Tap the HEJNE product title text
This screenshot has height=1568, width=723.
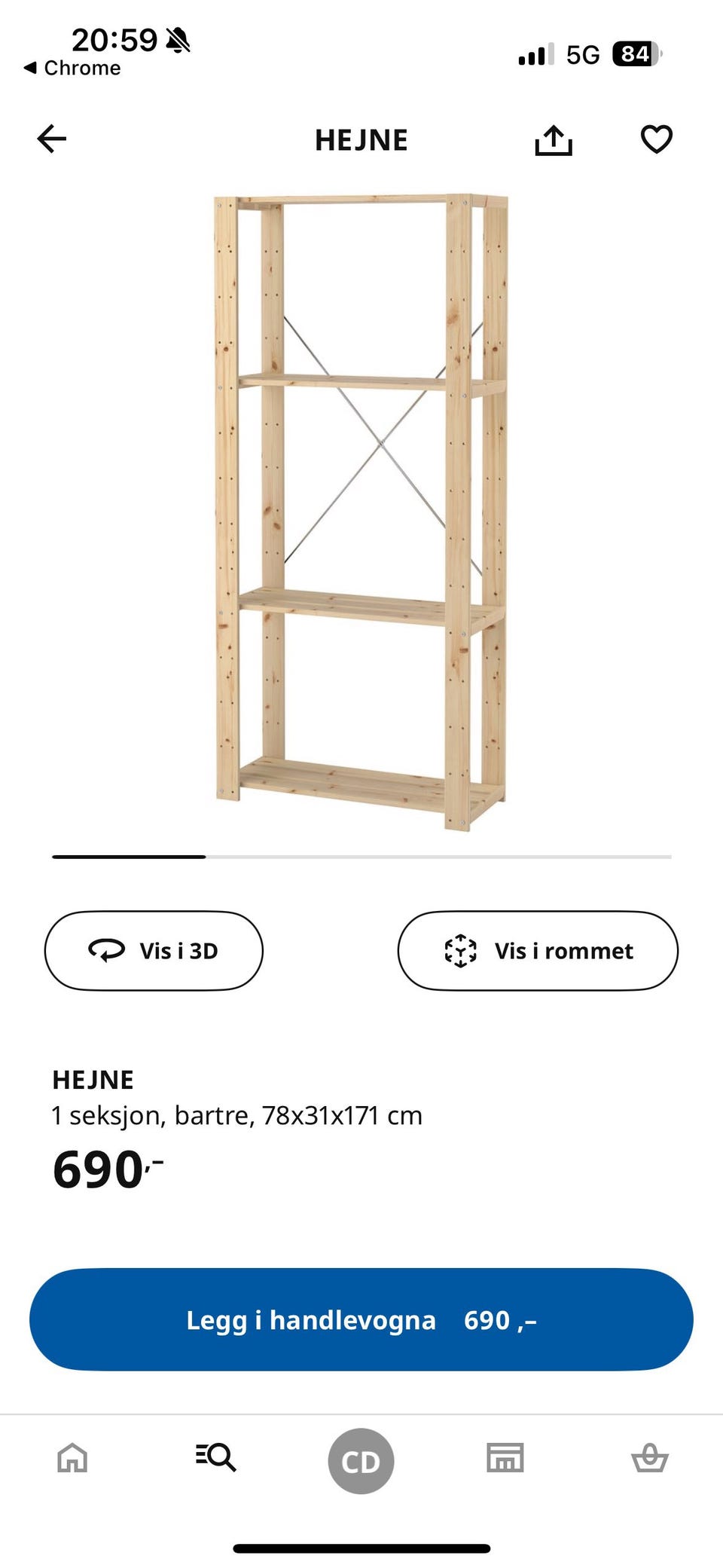[92, 1079]
